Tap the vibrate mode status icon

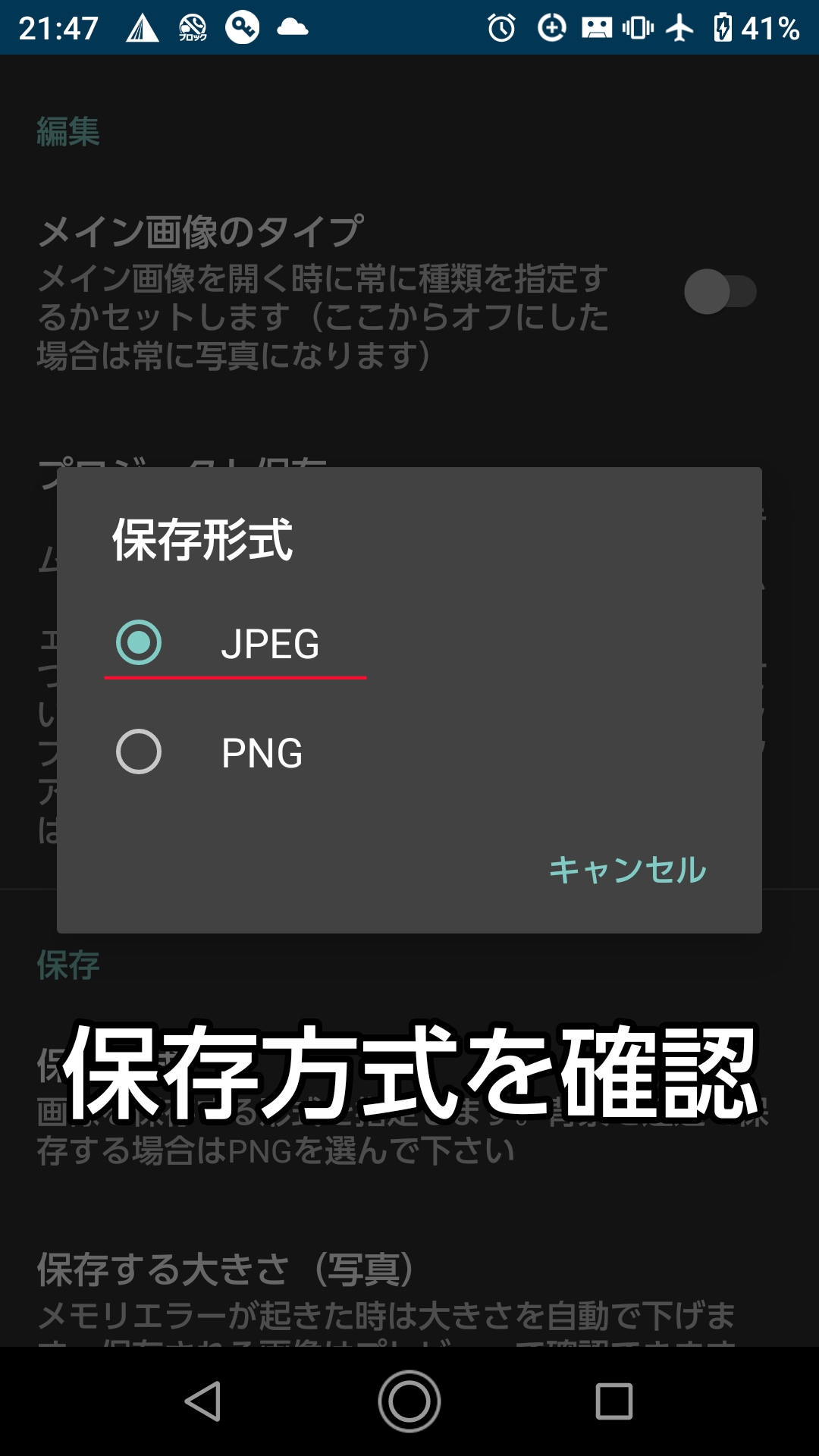click(x=639, y=27)
